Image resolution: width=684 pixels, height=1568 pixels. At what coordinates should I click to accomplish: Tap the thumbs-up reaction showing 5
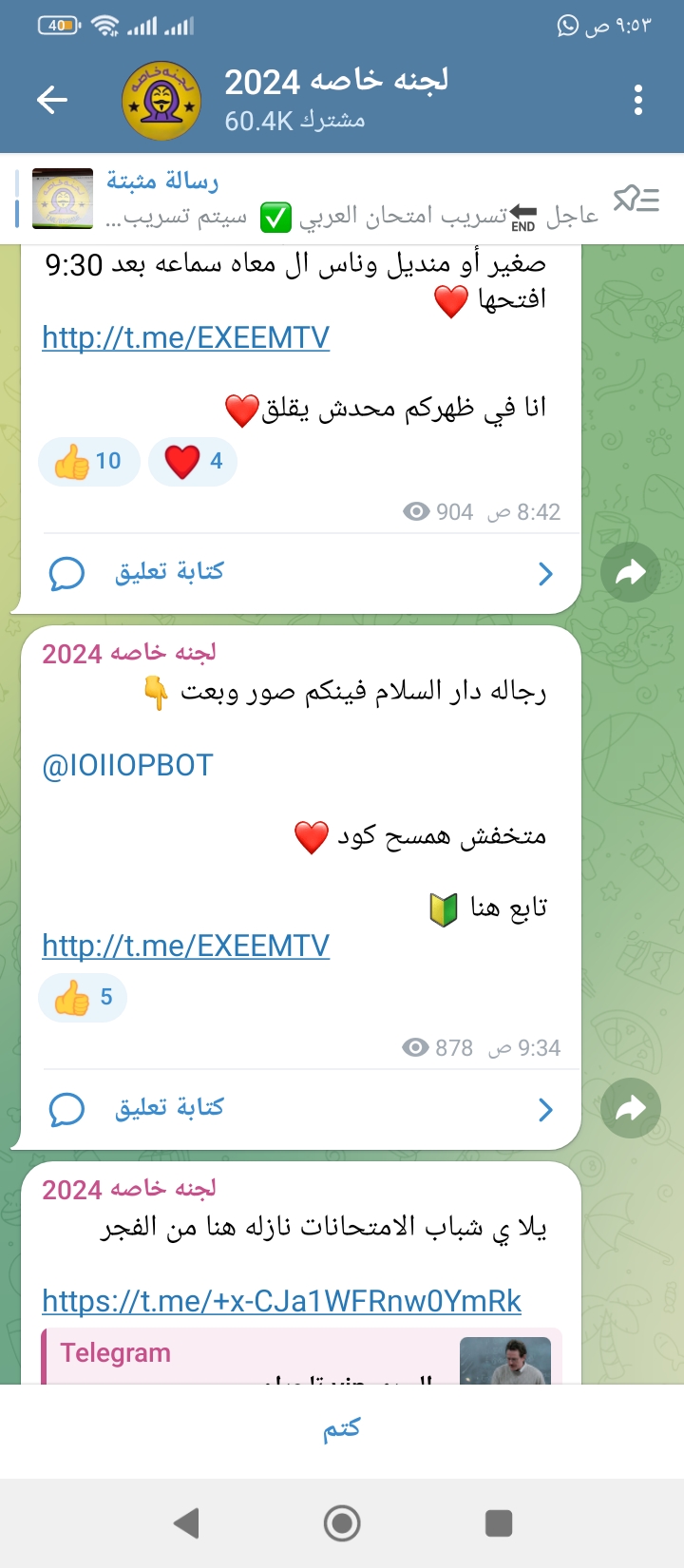[83, 998]
